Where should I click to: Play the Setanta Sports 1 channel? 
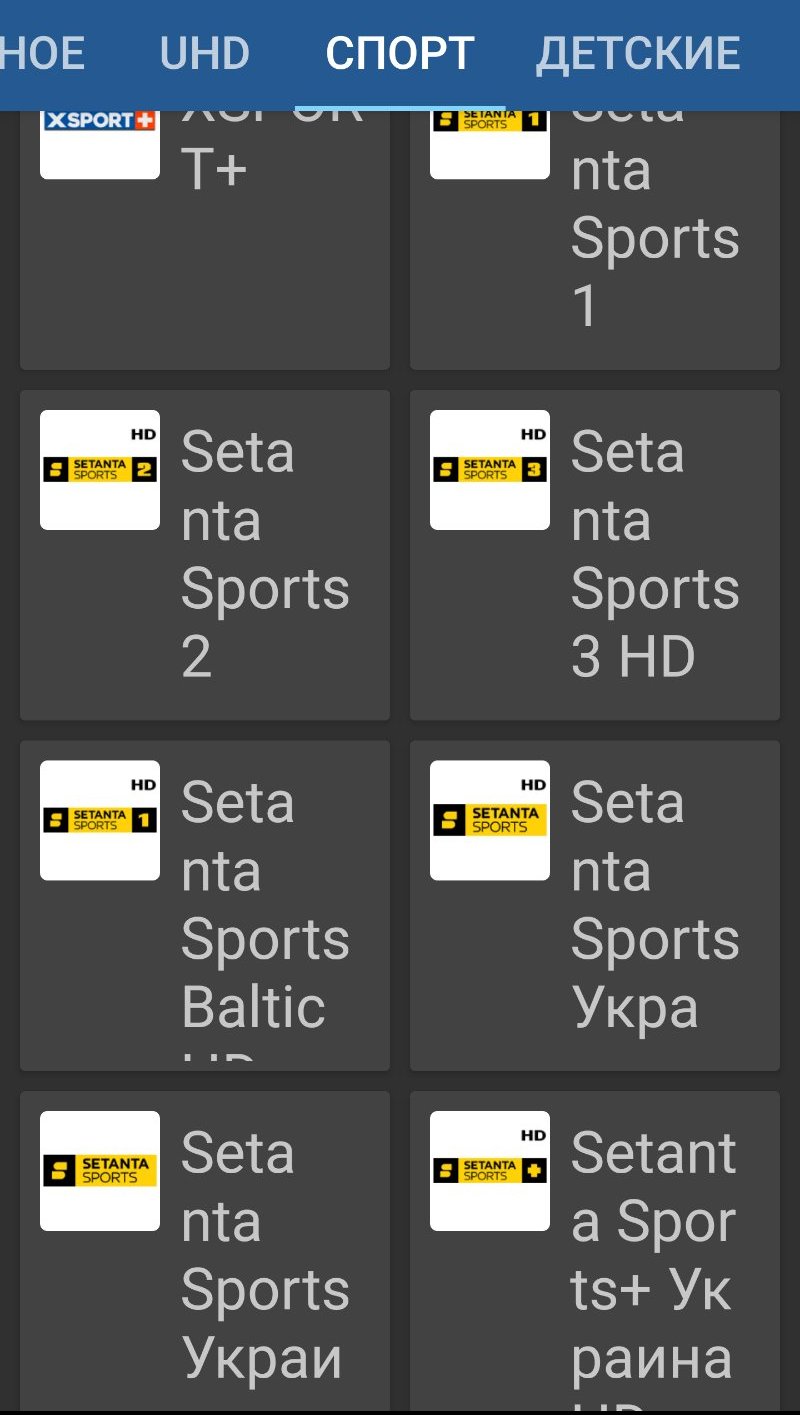pyautogui.click(x=594, y=240)
